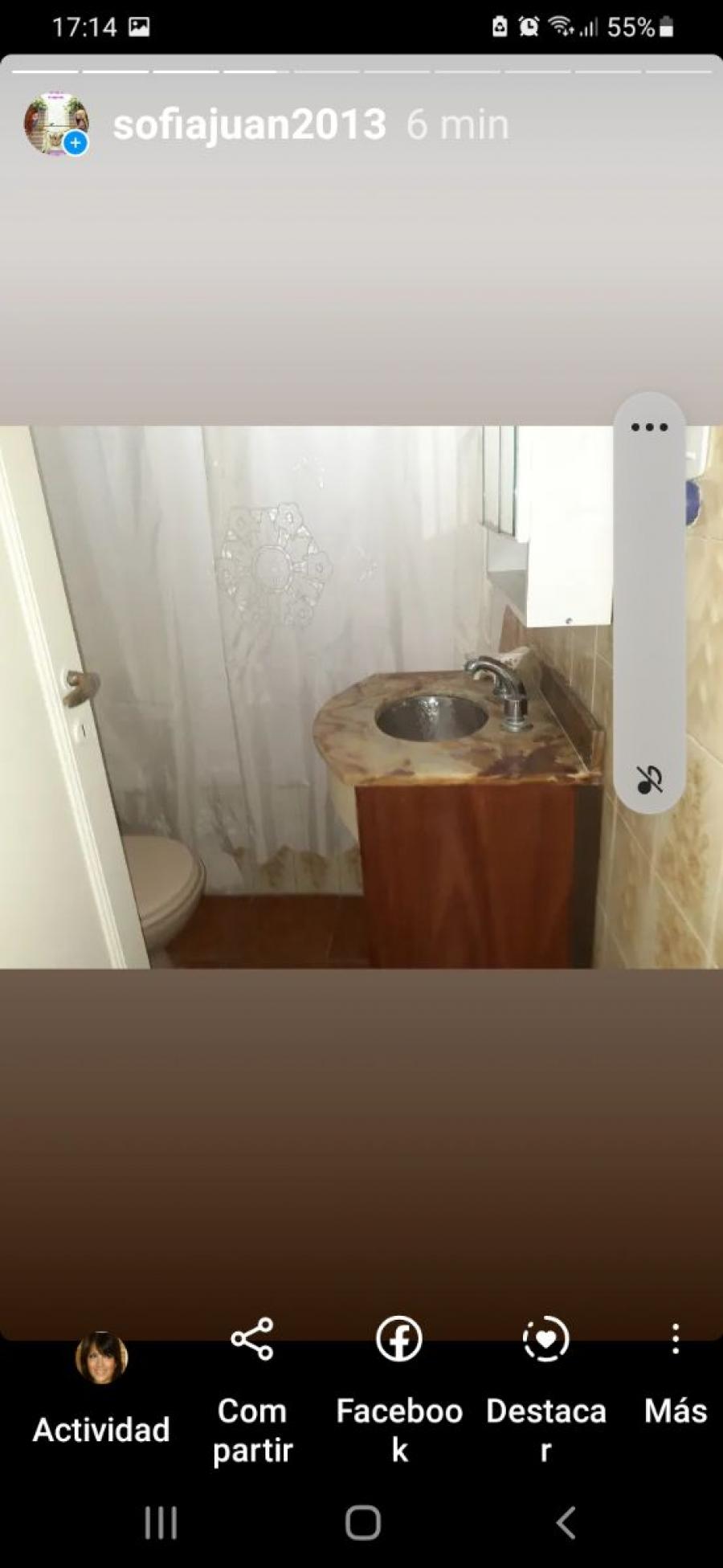Toggle the muted sound icon
The image size is (723, 1568).
click(649, 779)
